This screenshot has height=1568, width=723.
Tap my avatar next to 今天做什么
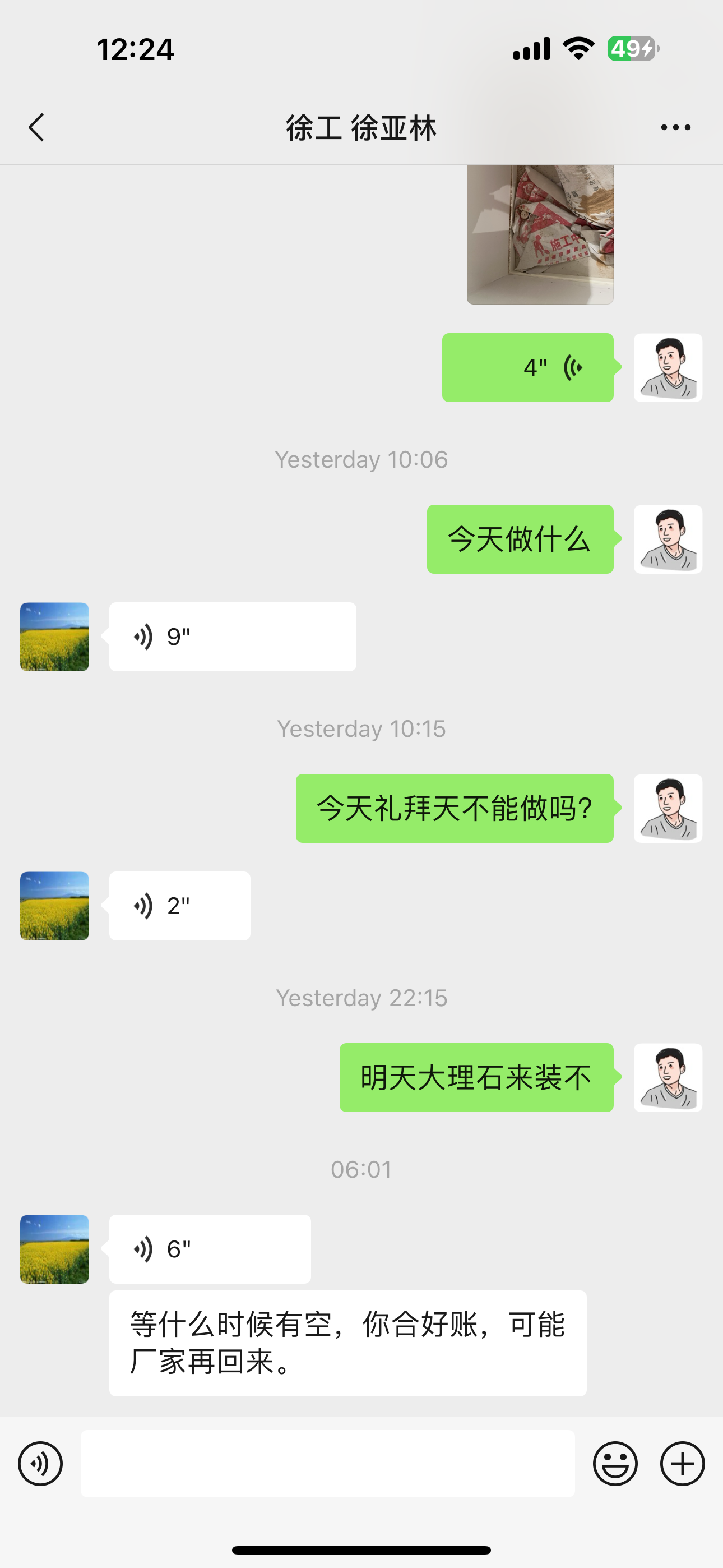click(x=668, y=539)
